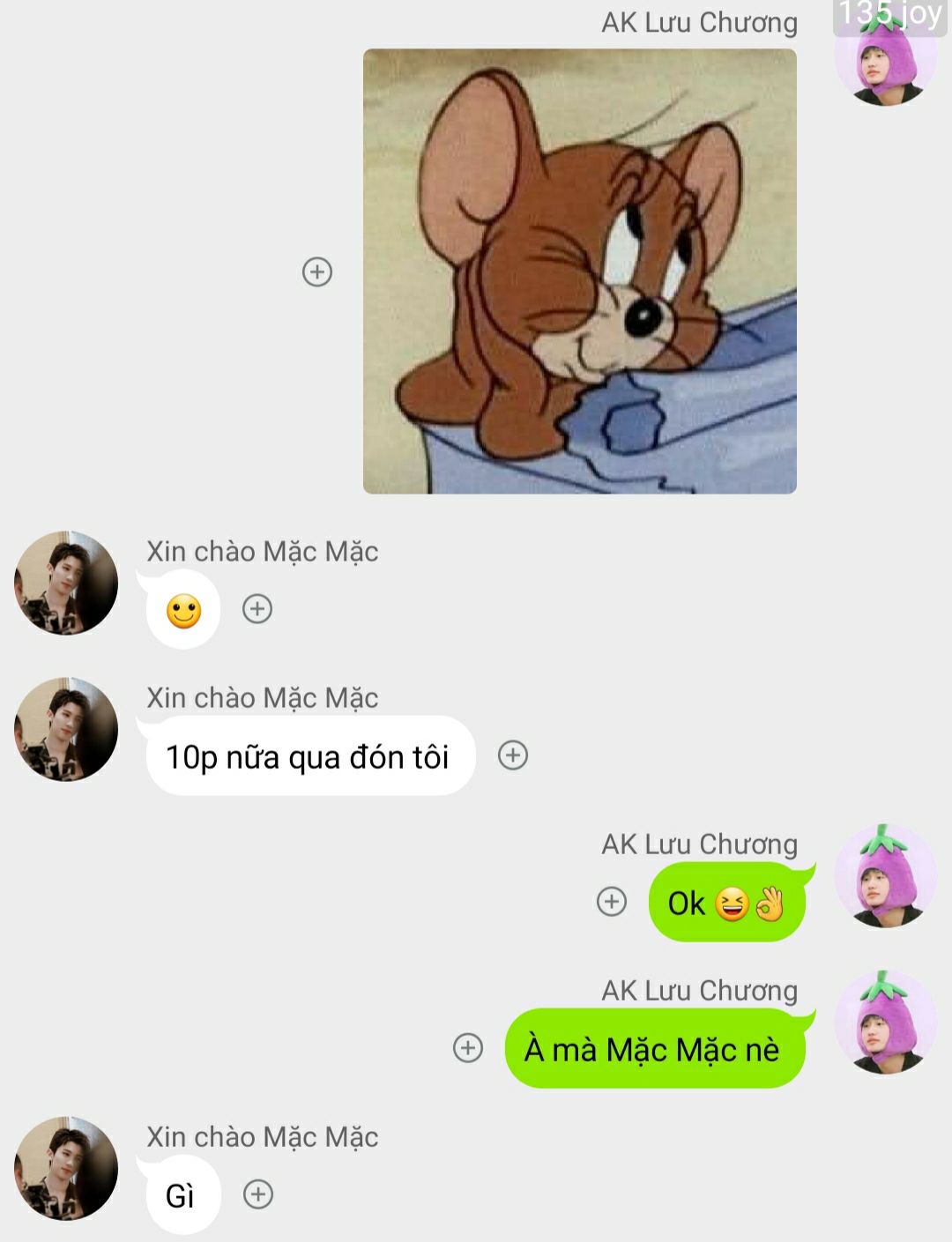
Task: Tap plus icon next to "Gì" message
Action: pos(258,1194)
